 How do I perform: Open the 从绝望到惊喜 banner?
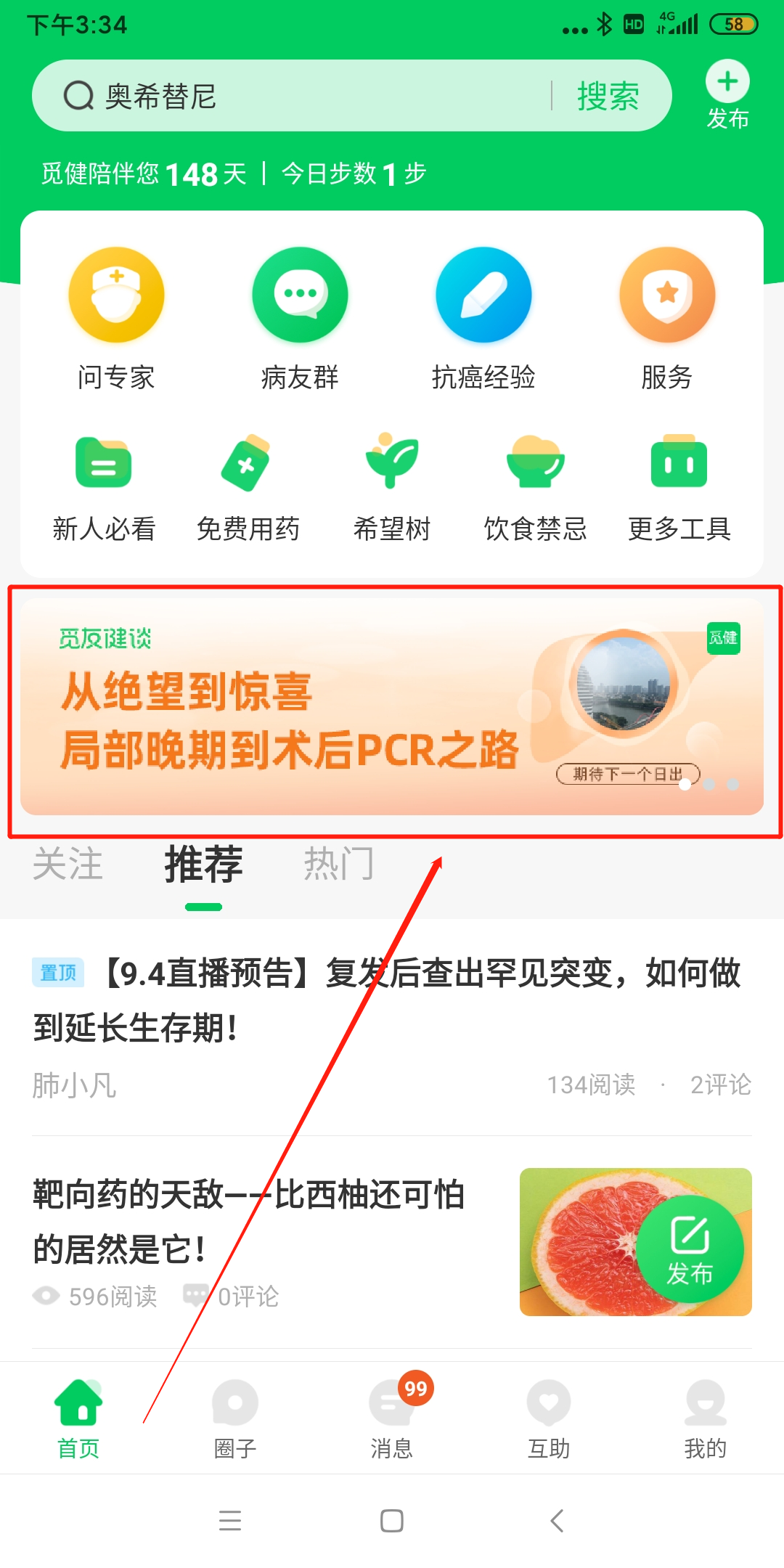click(x=392, y=707)
